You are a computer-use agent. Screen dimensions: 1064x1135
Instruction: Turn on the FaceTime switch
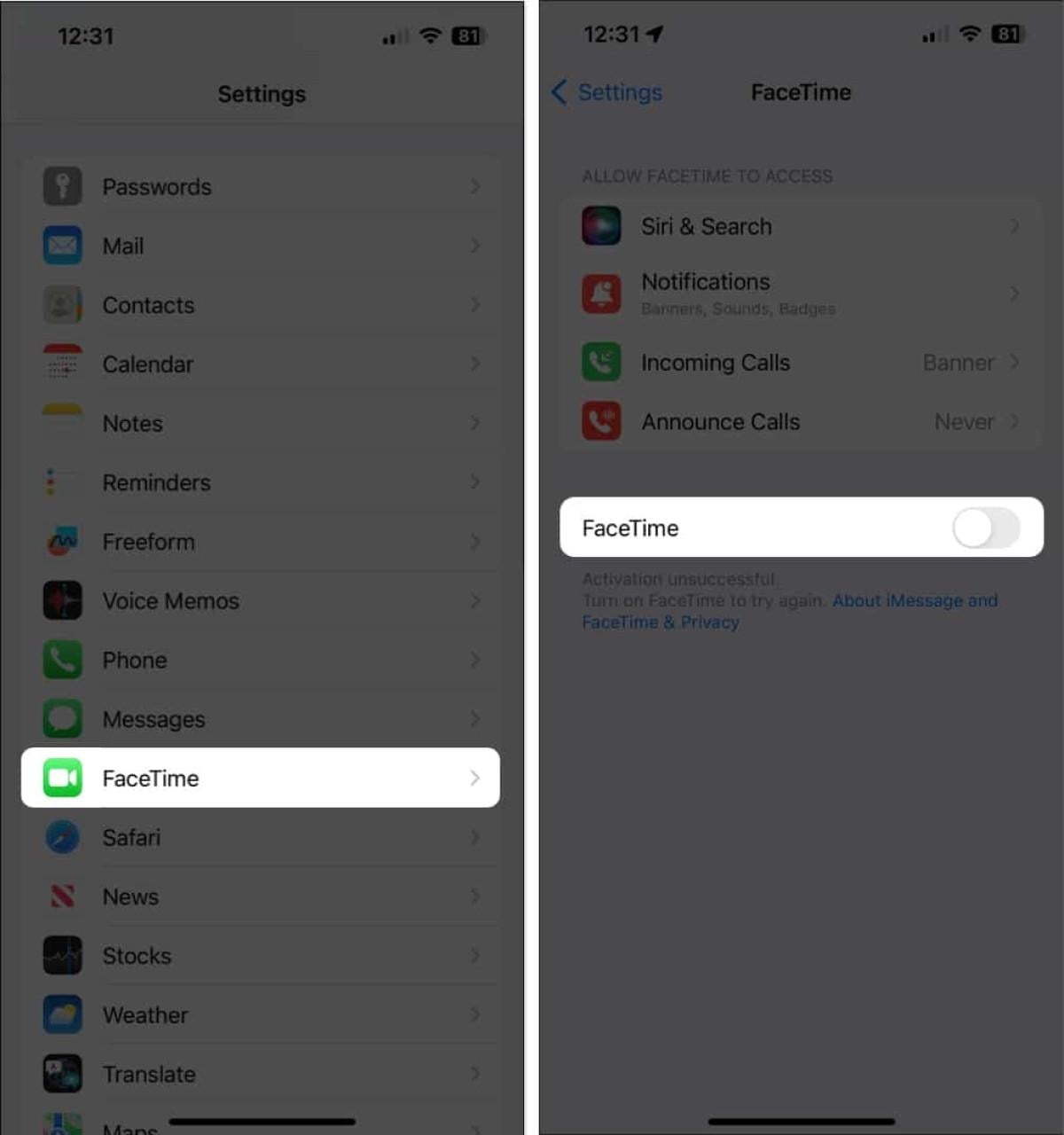985,528
